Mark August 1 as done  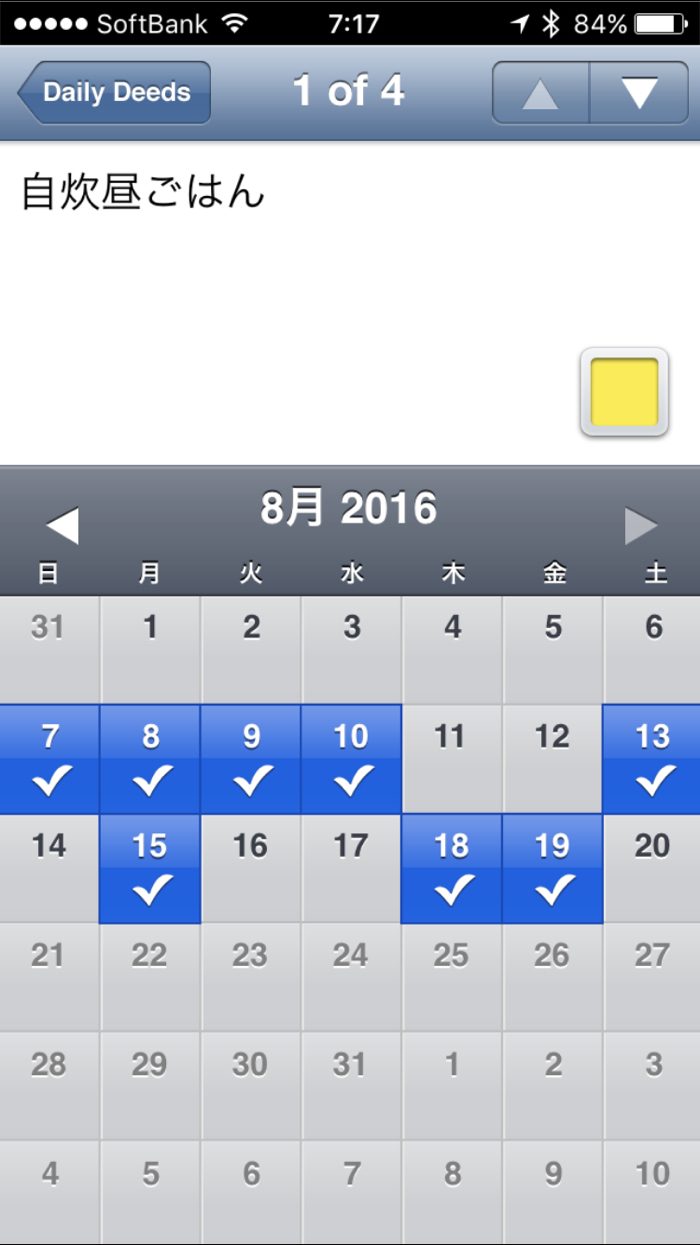pos(150,650)
